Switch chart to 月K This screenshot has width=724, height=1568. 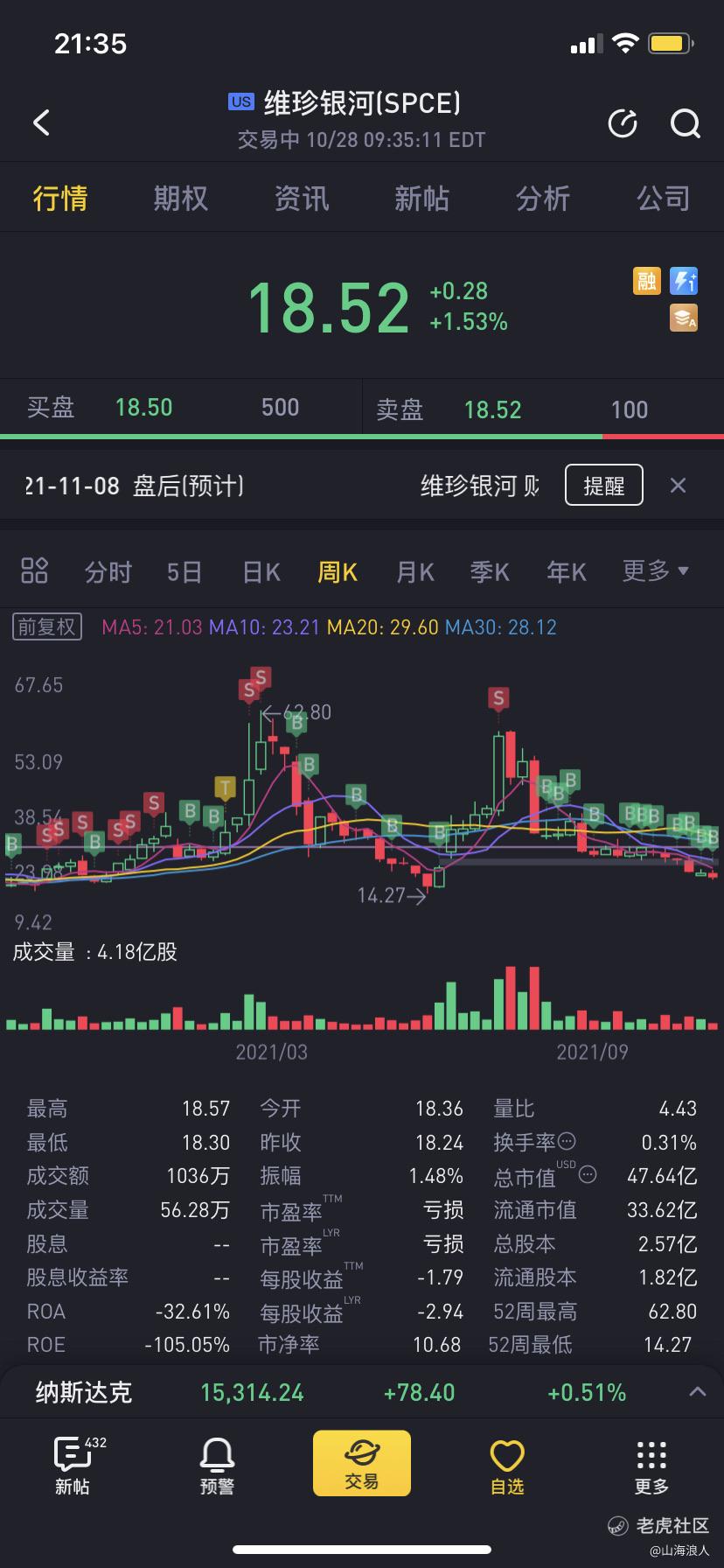[x=414, y=572]
